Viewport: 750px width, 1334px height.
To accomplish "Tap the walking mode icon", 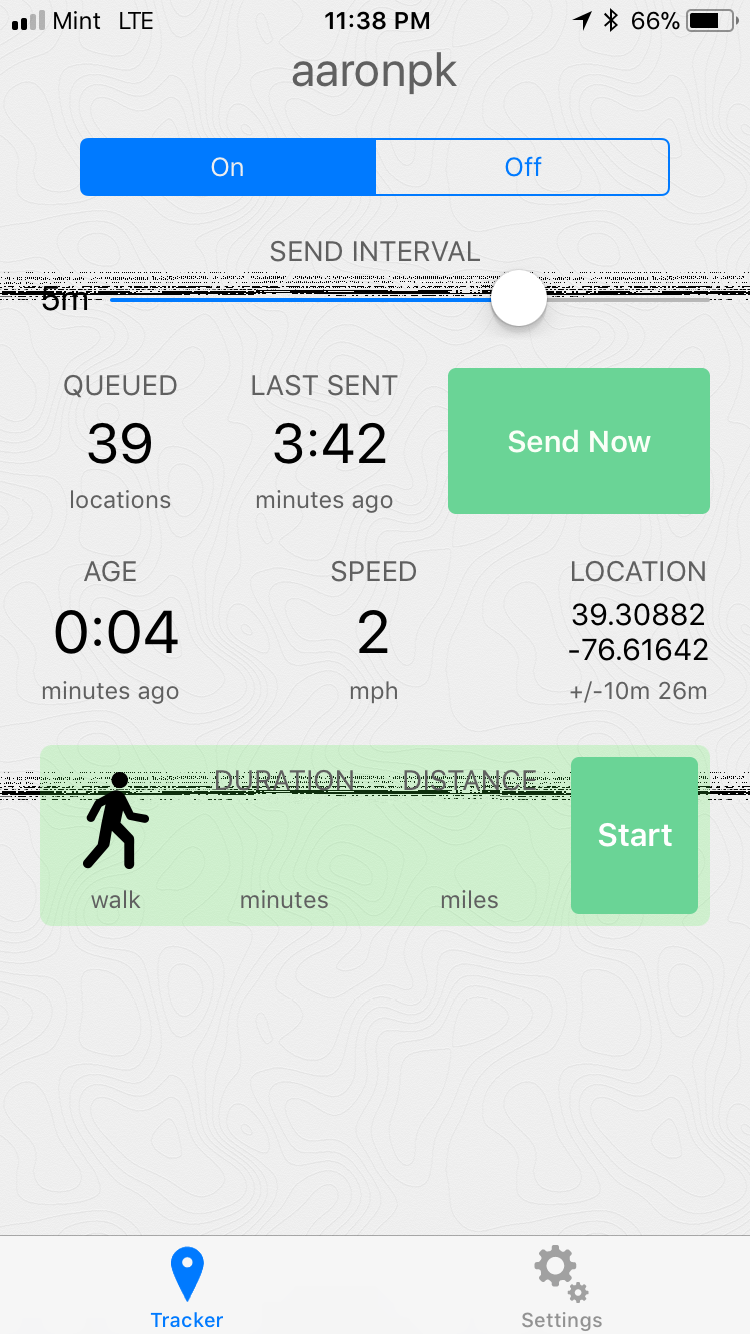I will click(116, 820).
